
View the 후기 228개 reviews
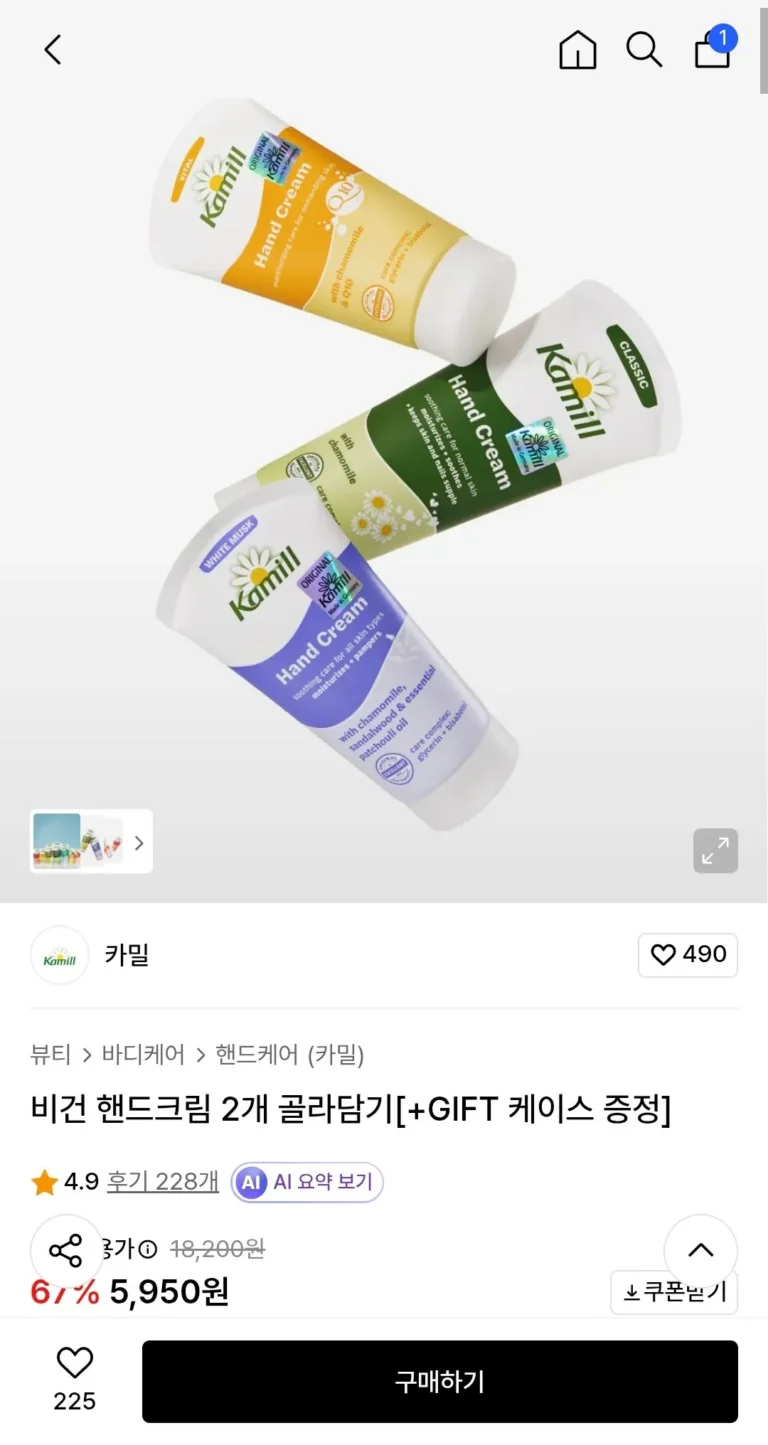point(163,1182)
